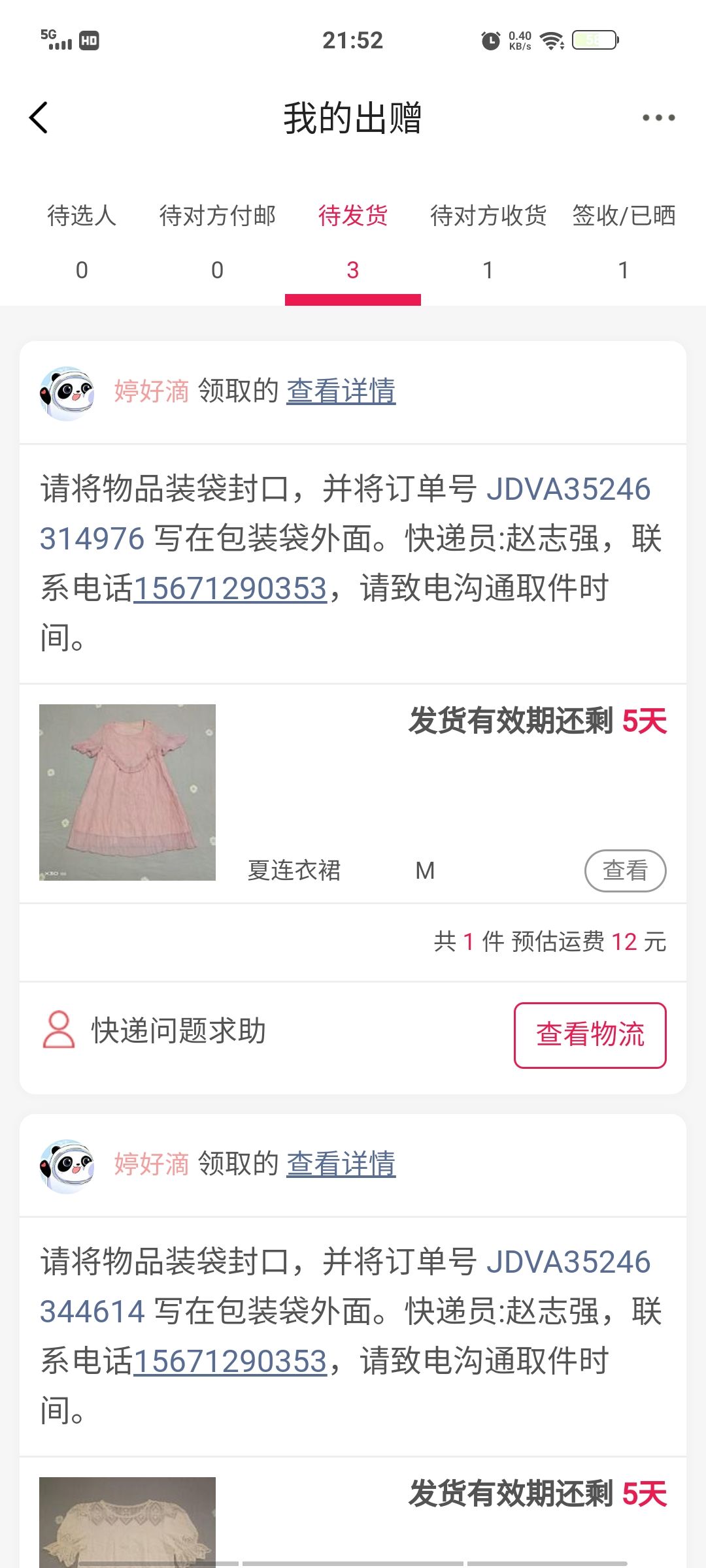
Task: Tap 查看 button for 夏连衣裙
Action: pyautogui.click(x=625, y=870)
